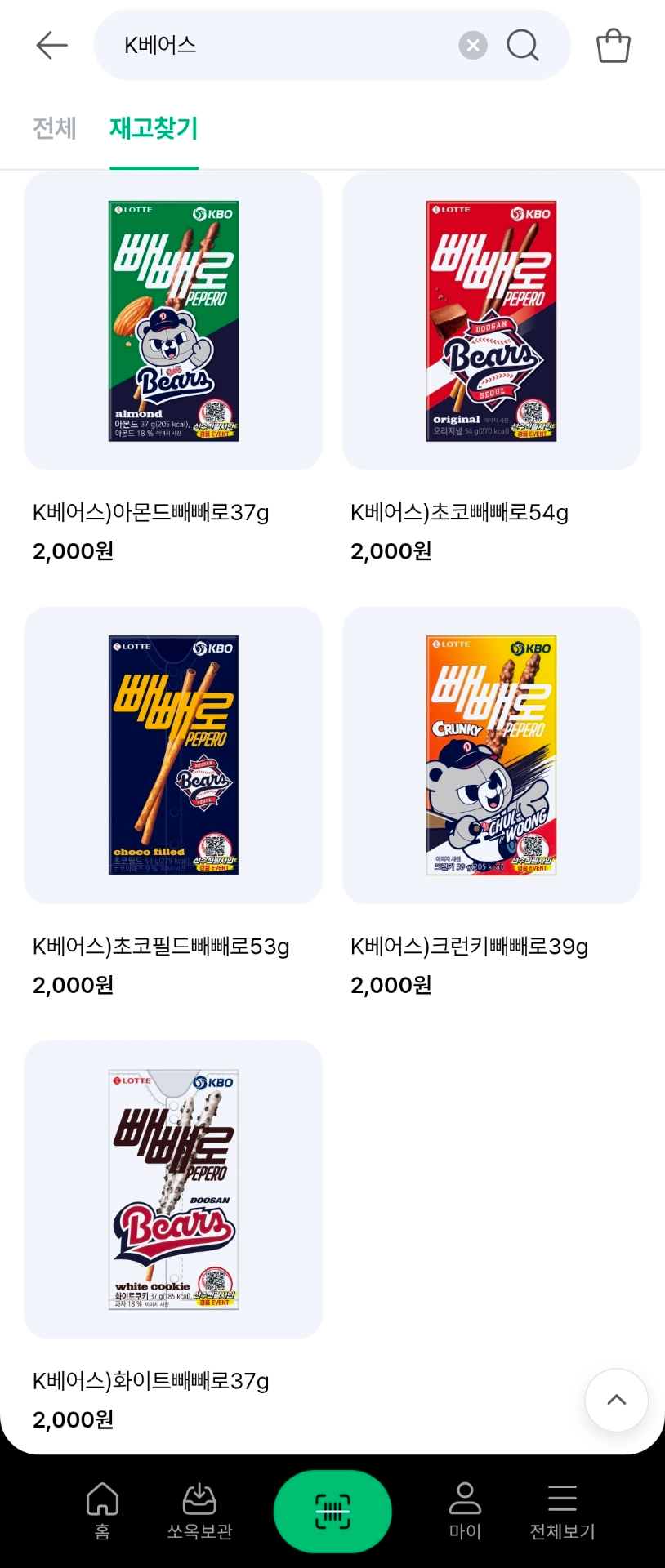Stay on the 재고찾기 tab
The image size is (665, 1568).
154,129
